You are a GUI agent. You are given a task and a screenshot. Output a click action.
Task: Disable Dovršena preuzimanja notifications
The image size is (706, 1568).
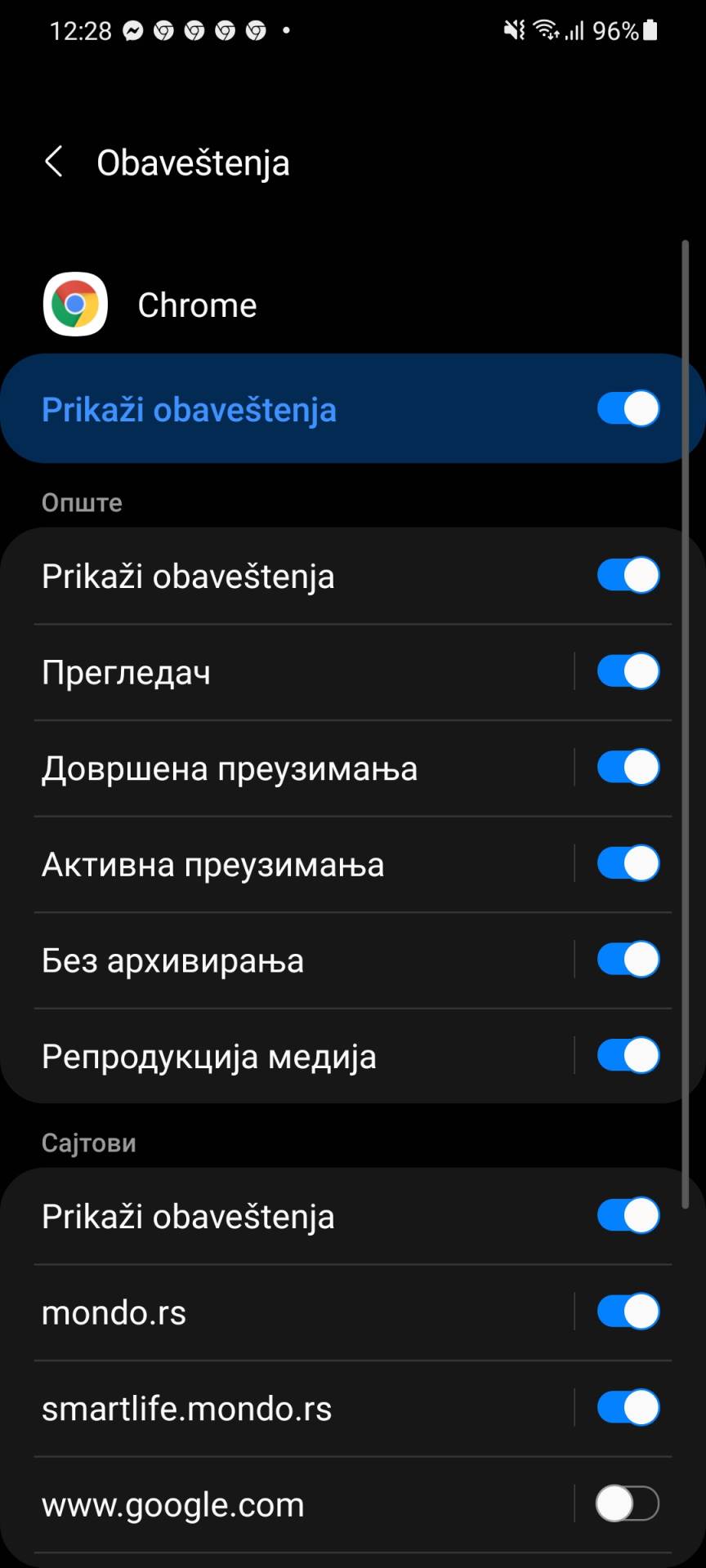pyautogui.click(x=628, y=767)
